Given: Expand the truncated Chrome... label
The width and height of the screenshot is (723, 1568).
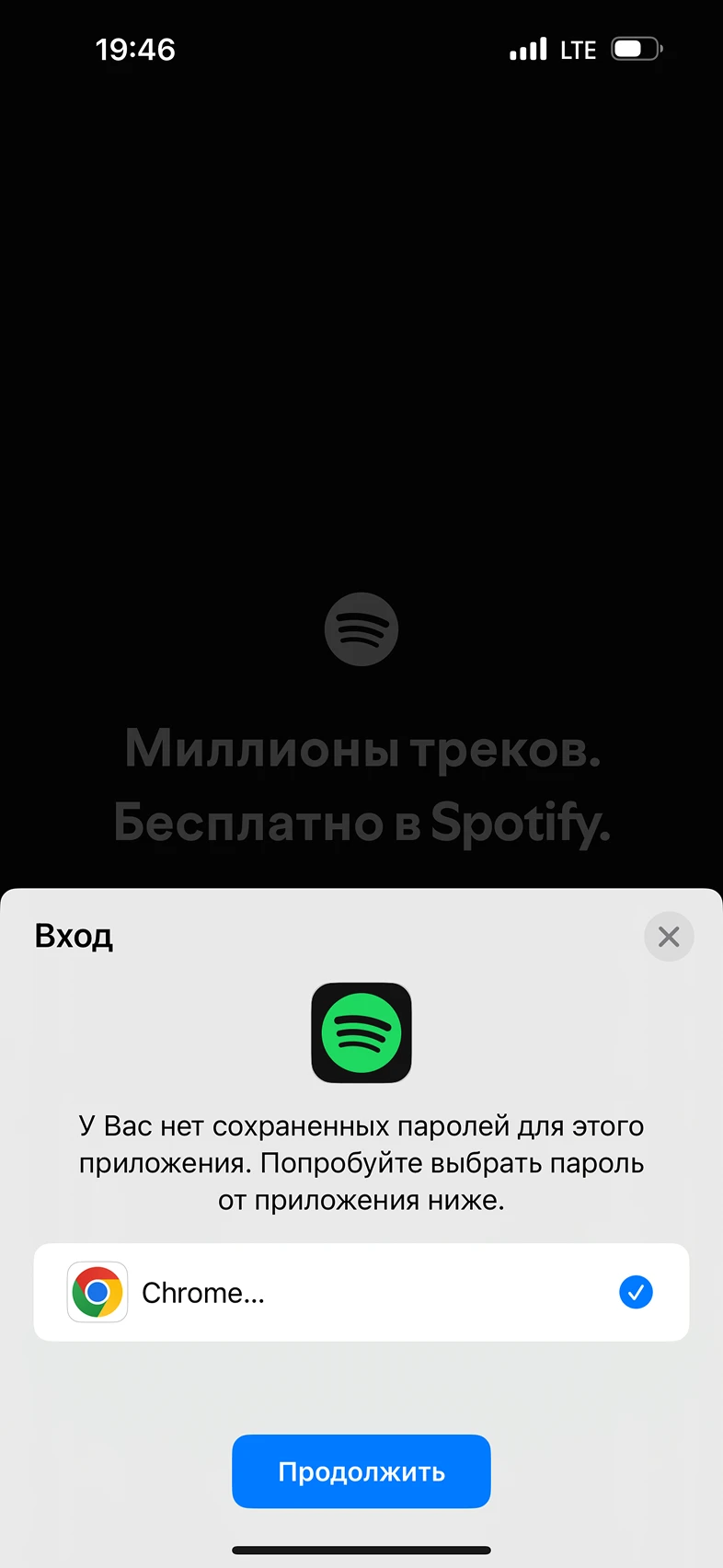Looking at the screenshot, I should point(201,1292).
